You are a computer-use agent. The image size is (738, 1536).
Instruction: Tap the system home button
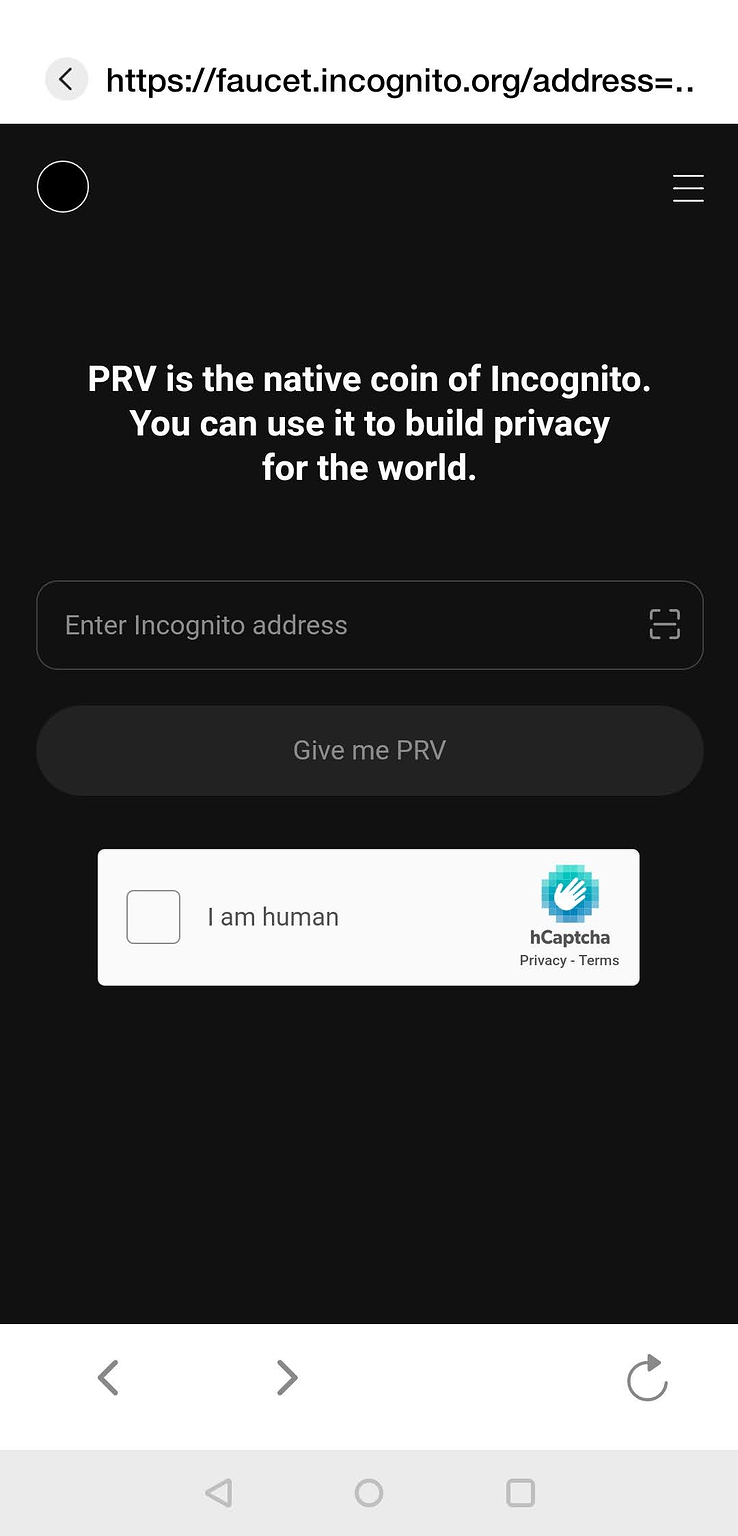point(369,1493)
